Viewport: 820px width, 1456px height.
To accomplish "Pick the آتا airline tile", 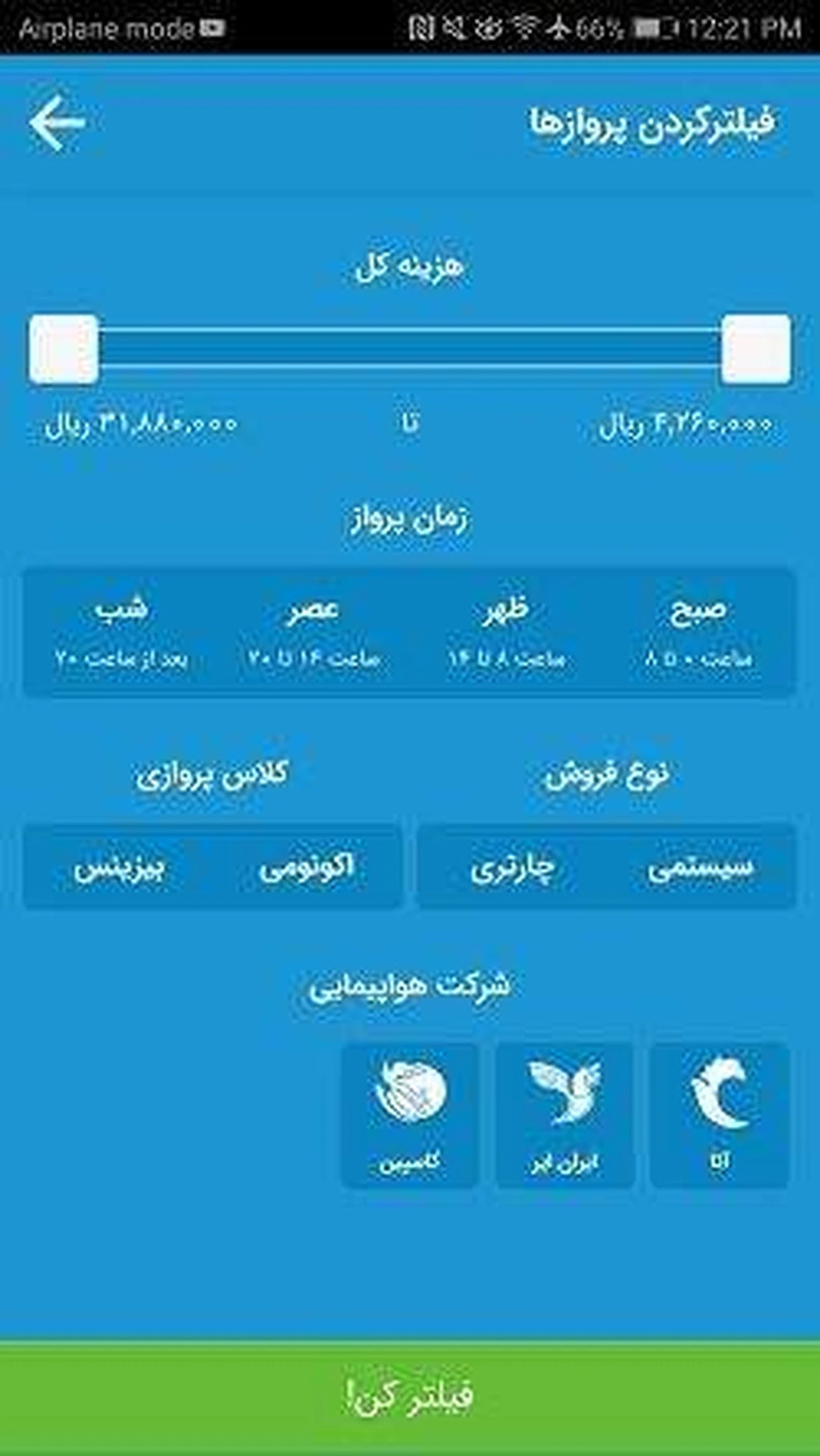I will coord(719,1114).
